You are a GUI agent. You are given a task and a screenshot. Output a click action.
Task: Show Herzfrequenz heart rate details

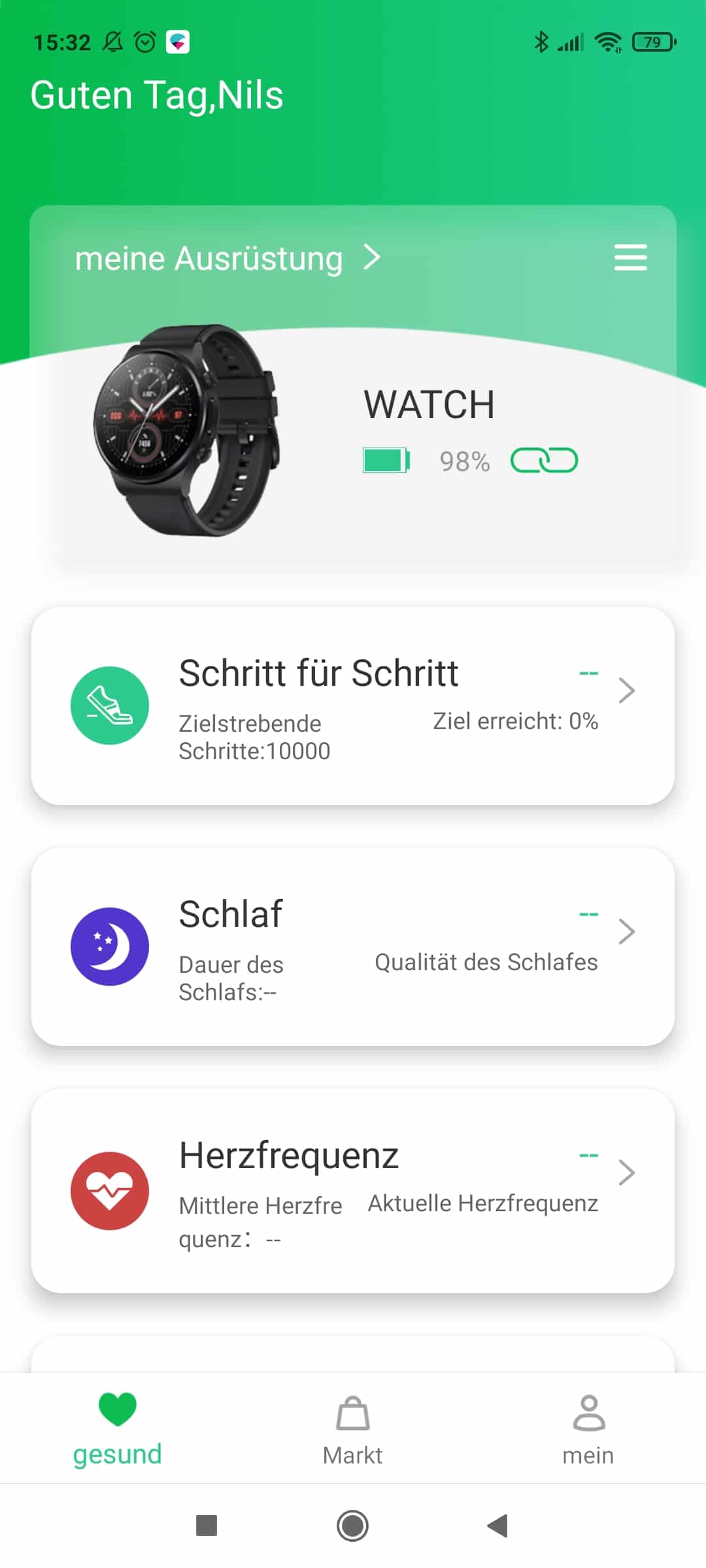tap(353, 1190)
